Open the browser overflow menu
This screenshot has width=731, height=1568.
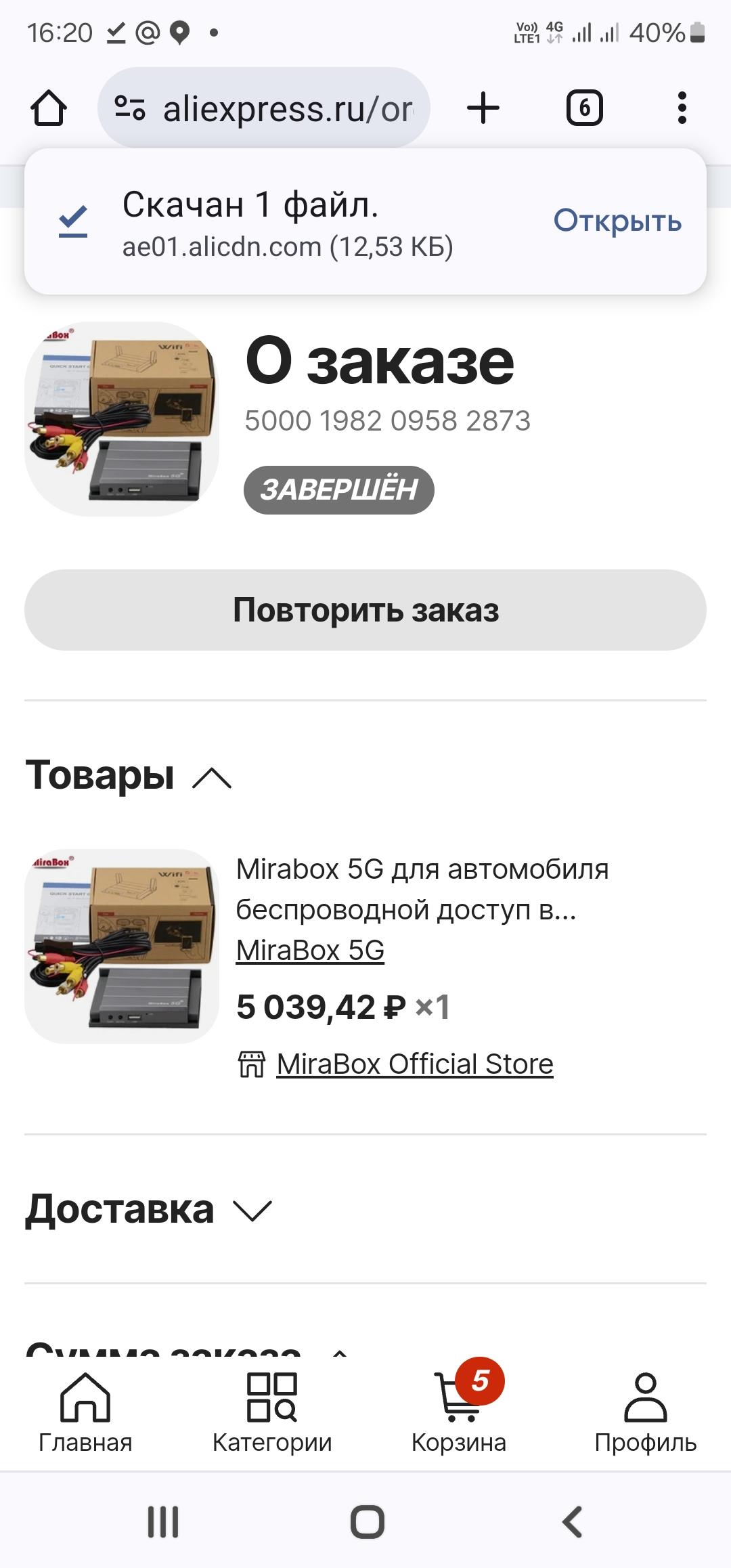coord(682,108)
